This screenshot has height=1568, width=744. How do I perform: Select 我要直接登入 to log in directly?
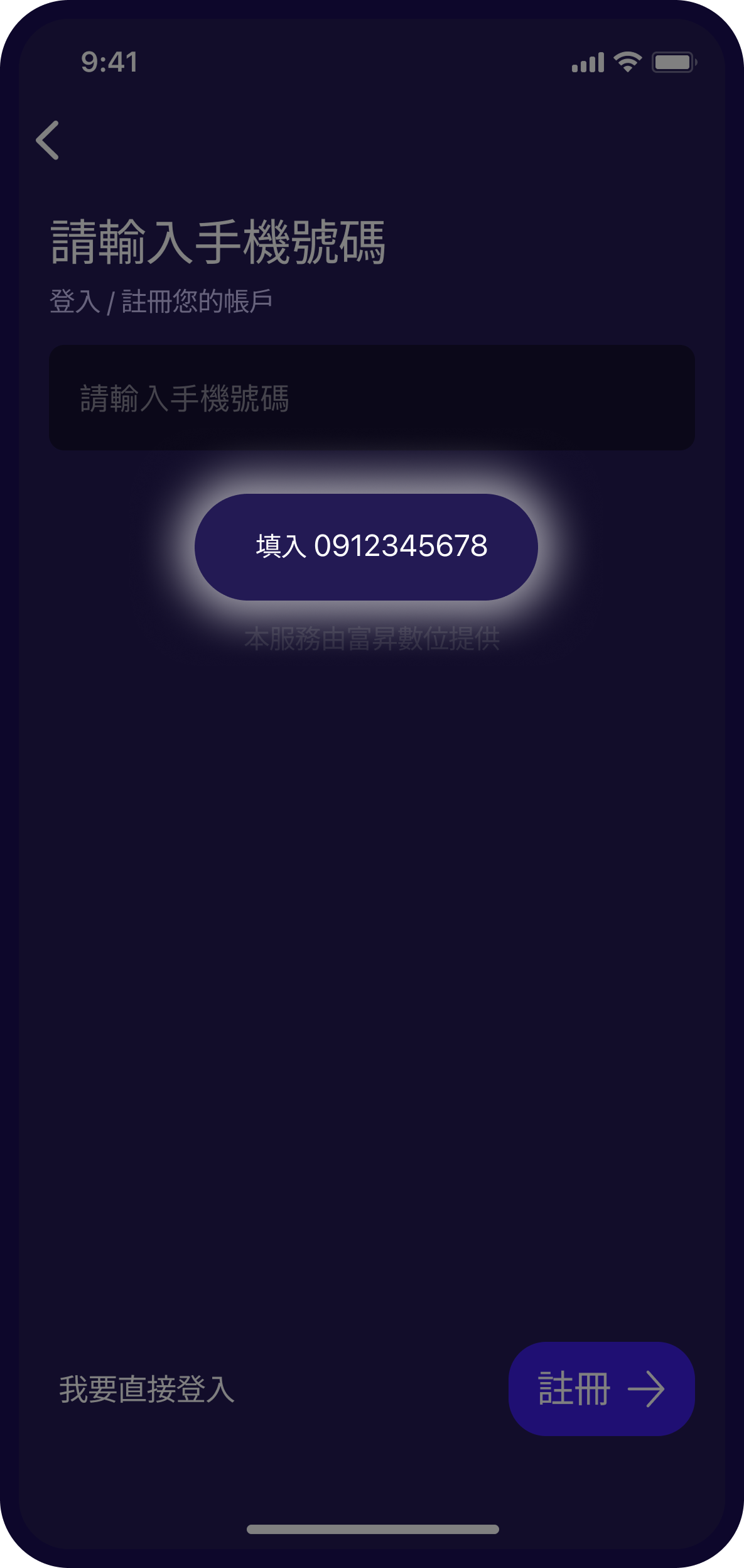[147, 1389]
